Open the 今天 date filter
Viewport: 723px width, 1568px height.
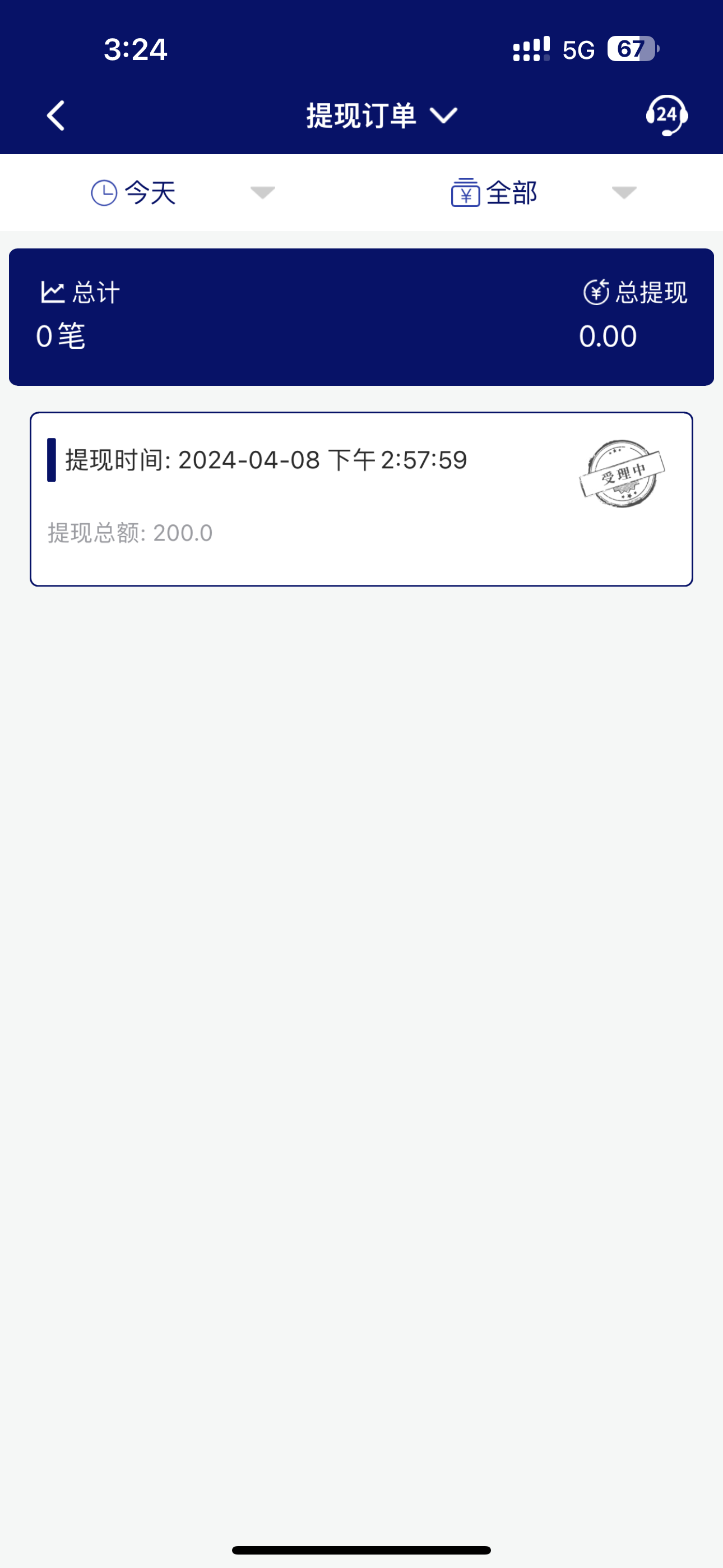click(x=182, y=193)
